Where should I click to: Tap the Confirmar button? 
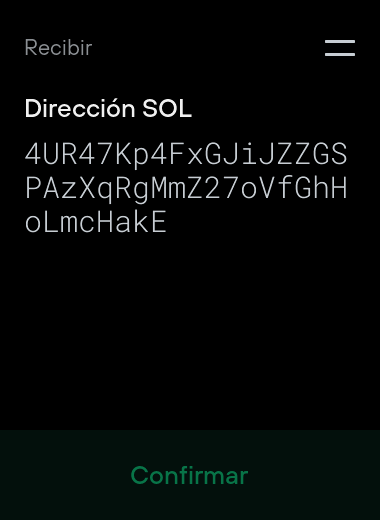190,475
